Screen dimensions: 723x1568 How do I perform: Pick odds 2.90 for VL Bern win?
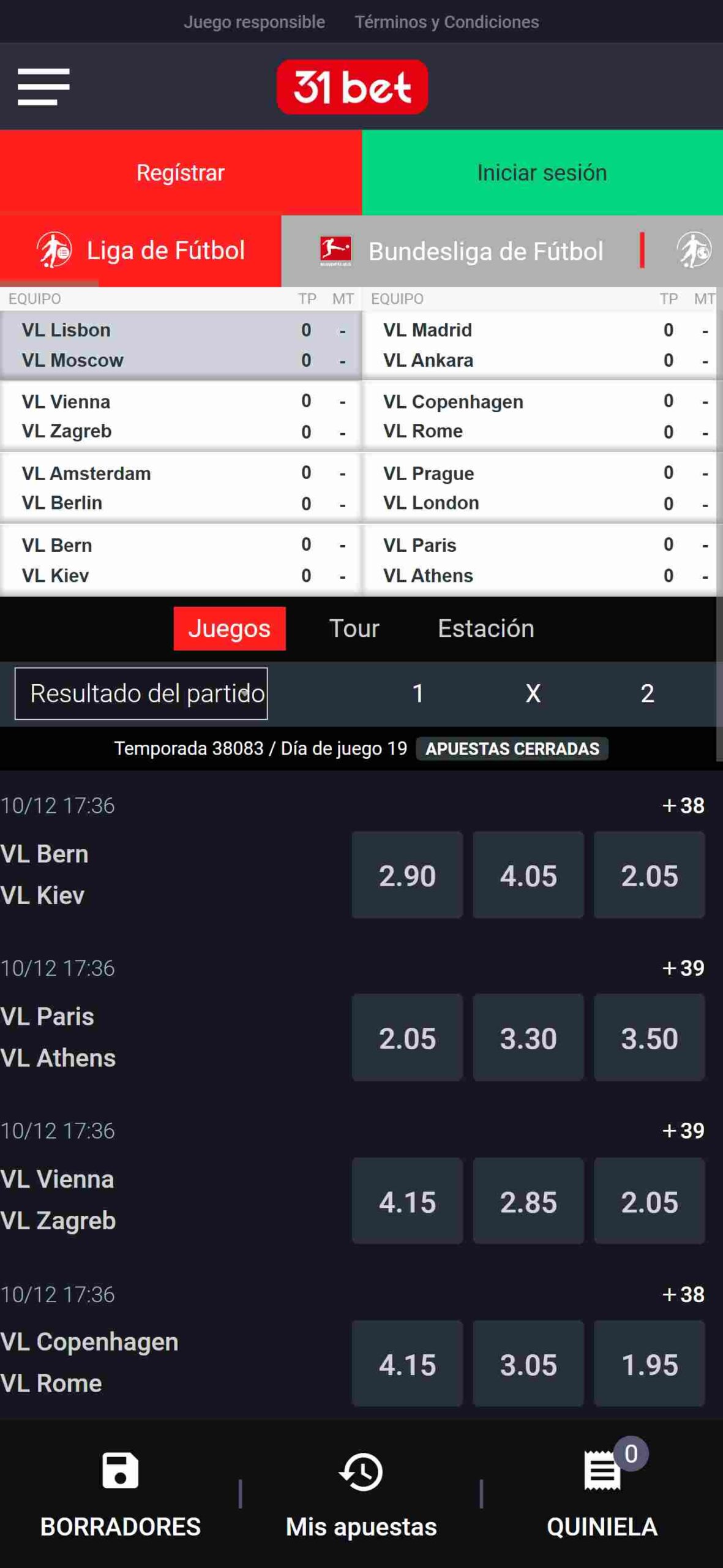pyautogui.click(x=407, y=875)
